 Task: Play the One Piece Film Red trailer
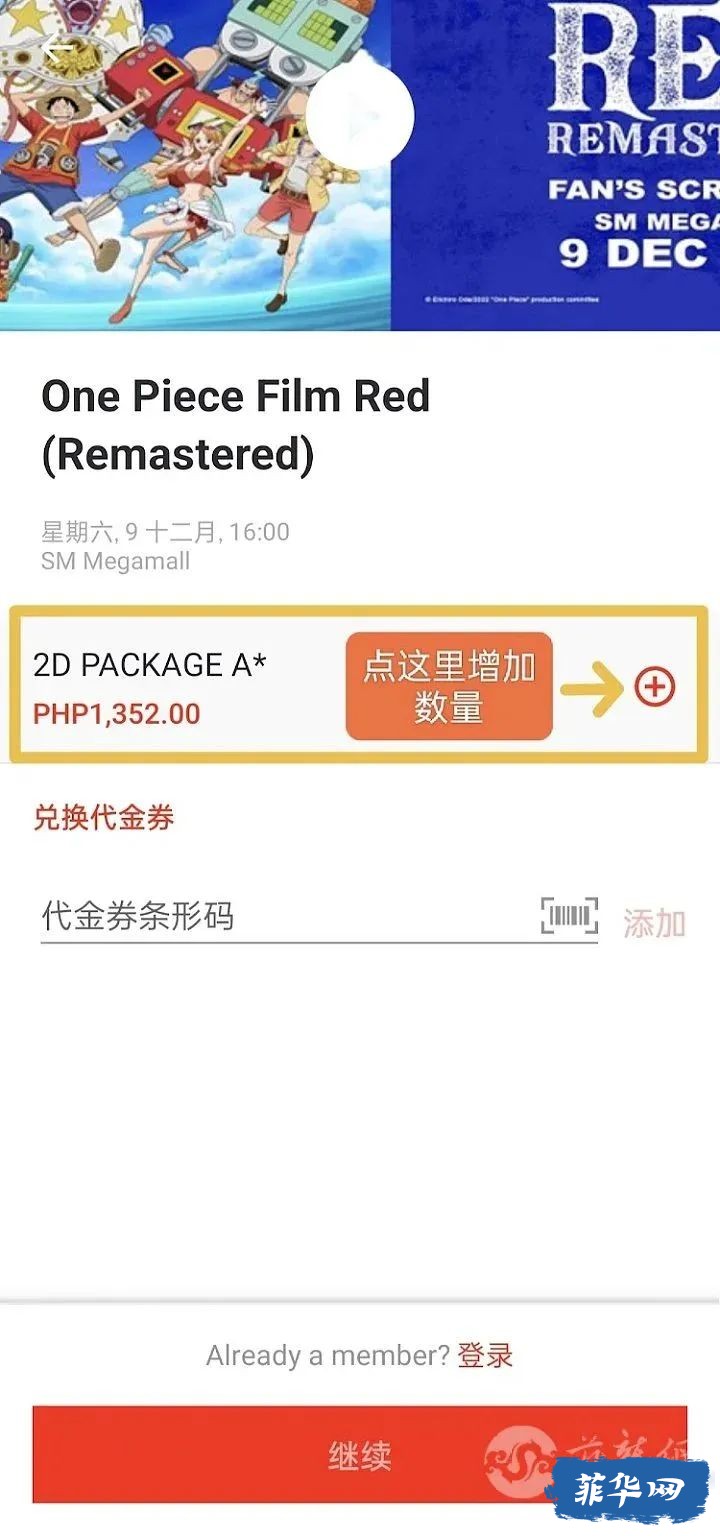(x=360, y=118)
